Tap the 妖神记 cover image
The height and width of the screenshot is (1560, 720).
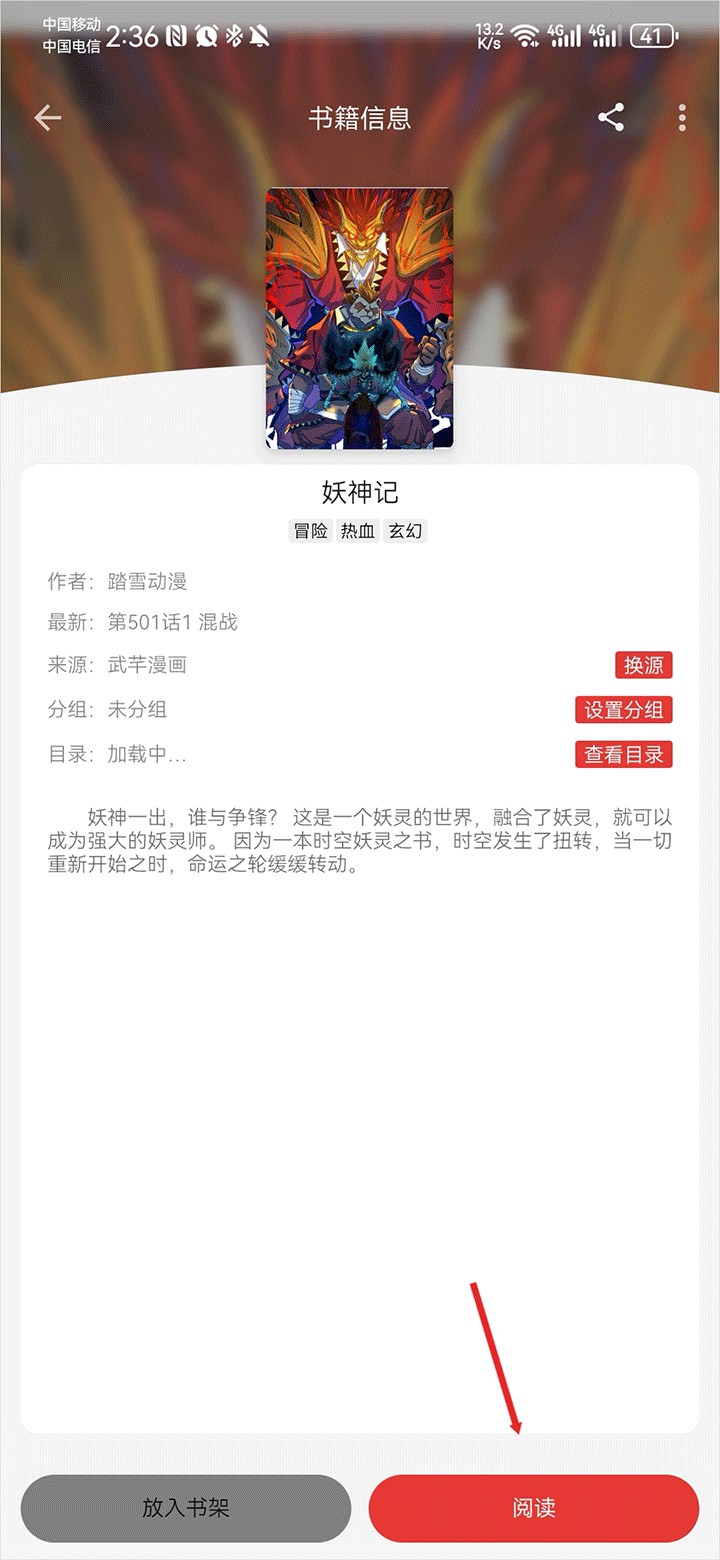tap(359, 318)
